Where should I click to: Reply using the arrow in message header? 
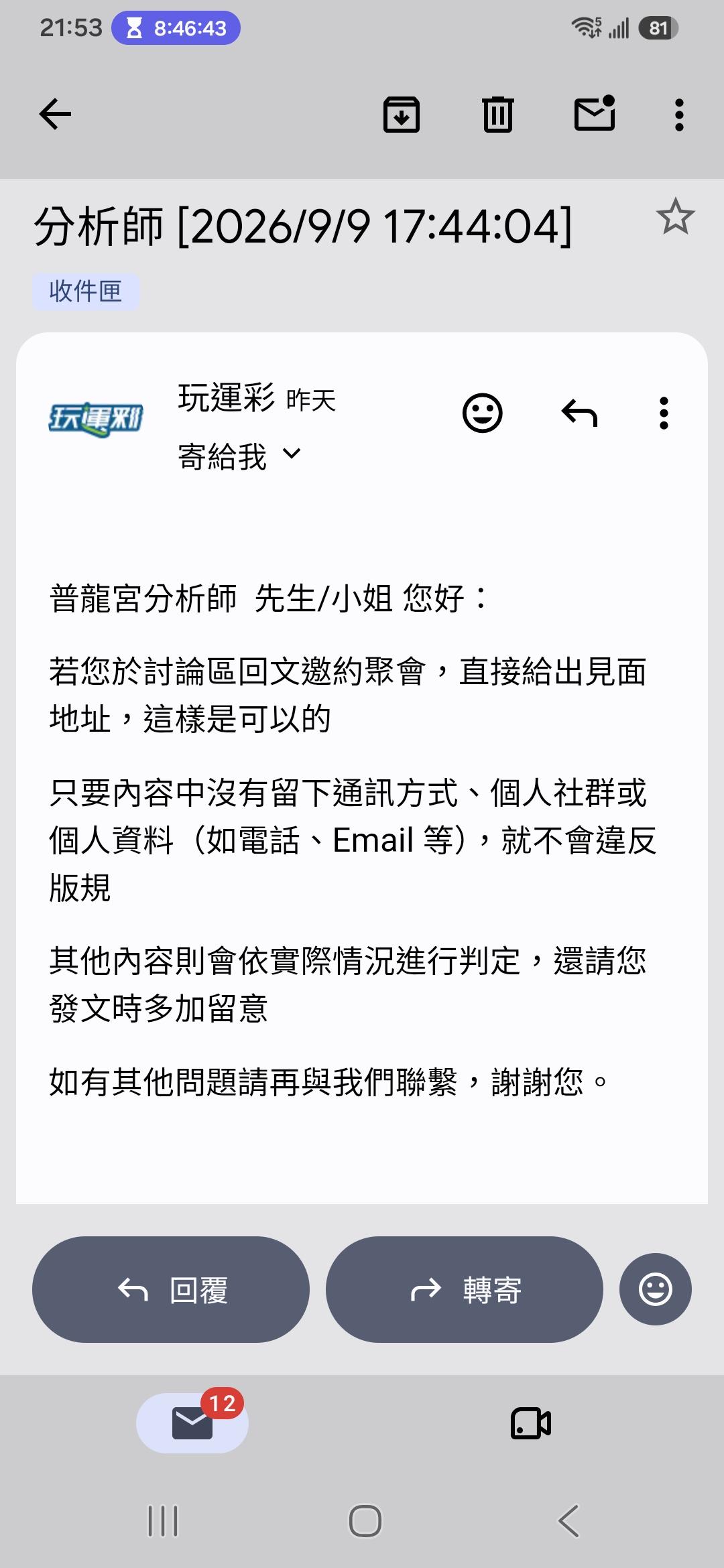pos(580,413)
